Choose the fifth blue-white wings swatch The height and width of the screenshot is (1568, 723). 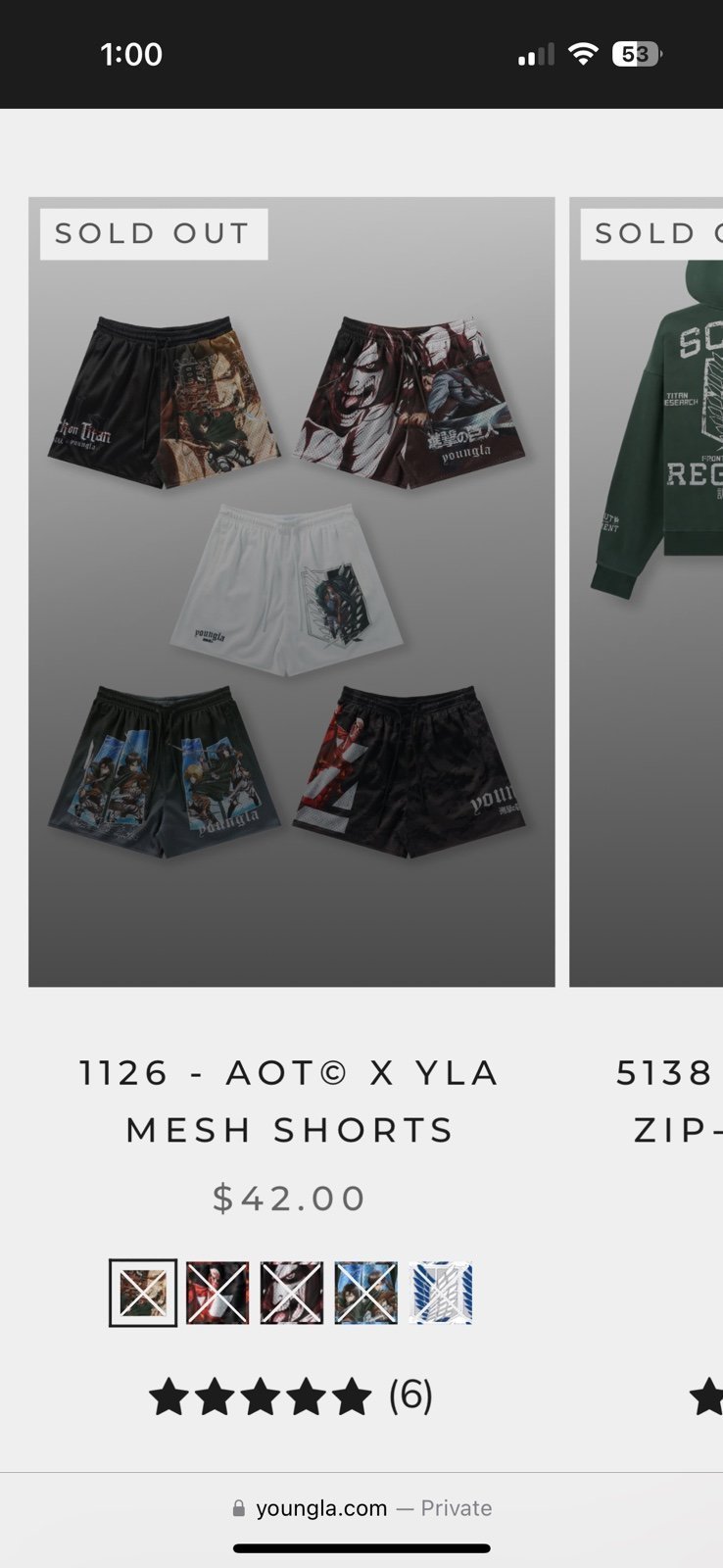pyautogui.click(x=441, y=1294)
